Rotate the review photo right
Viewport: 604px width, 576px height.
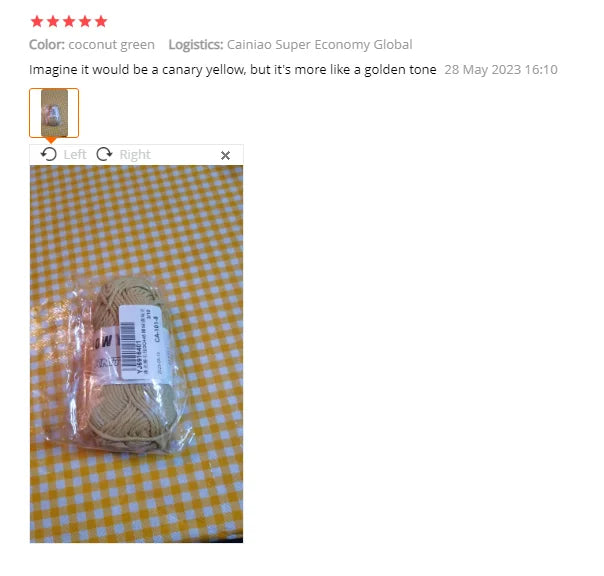coord(122,154)
